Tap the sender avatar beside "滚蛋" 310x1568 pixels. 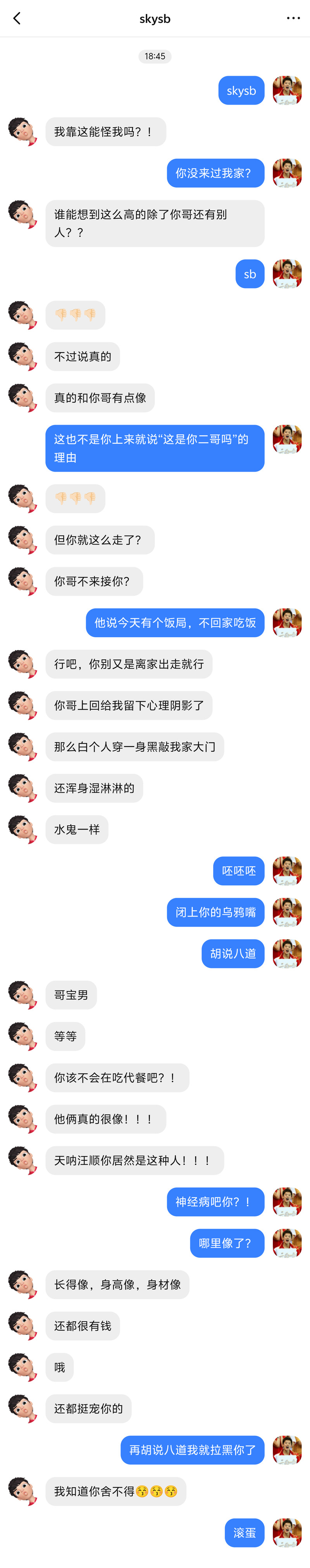click(287, 1532)
